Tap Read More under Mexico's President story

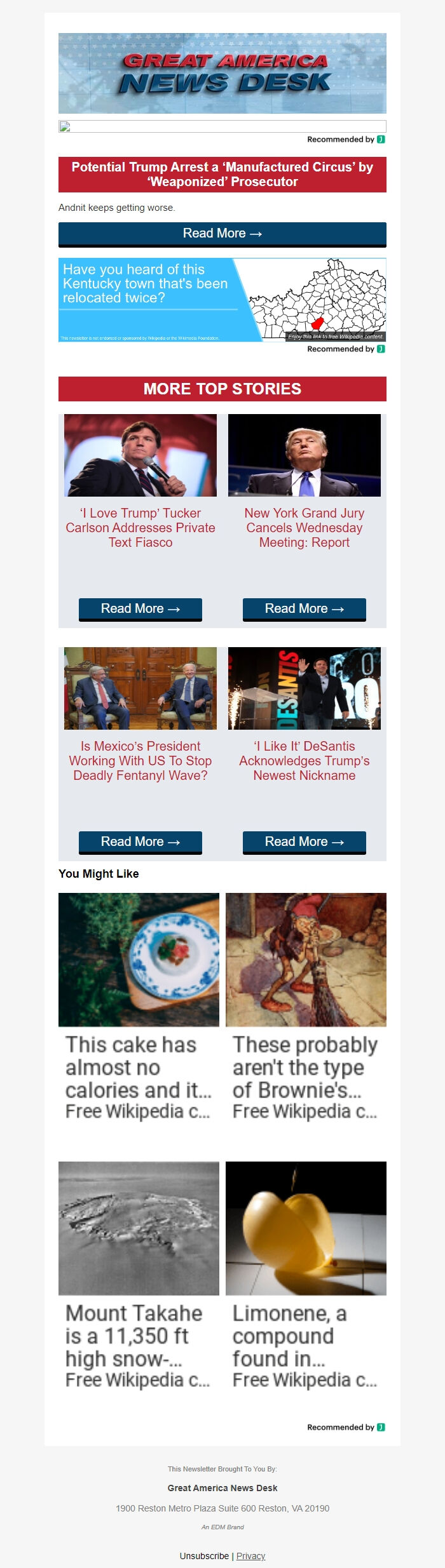click(140, 841)
